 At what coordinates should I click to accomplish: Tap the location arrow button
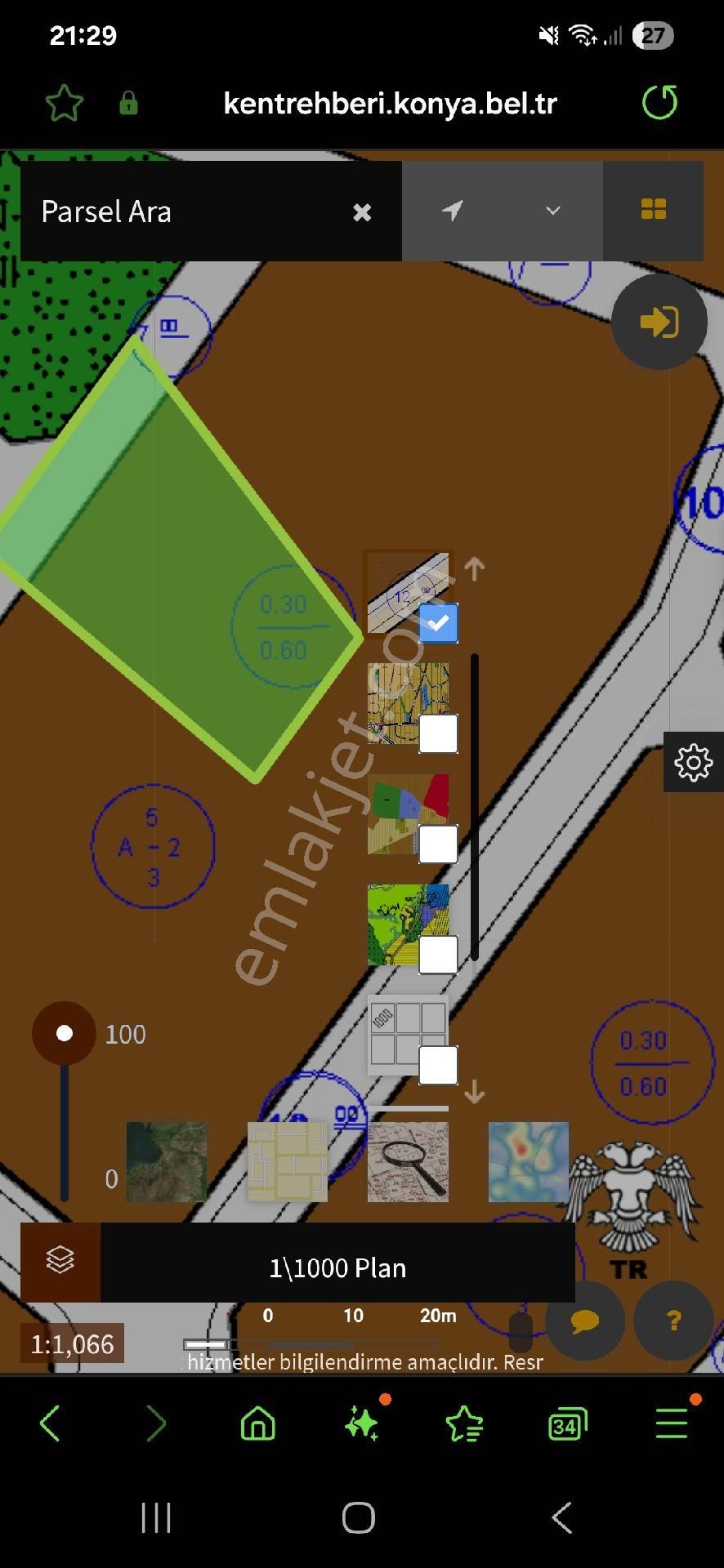pos(452,211)
